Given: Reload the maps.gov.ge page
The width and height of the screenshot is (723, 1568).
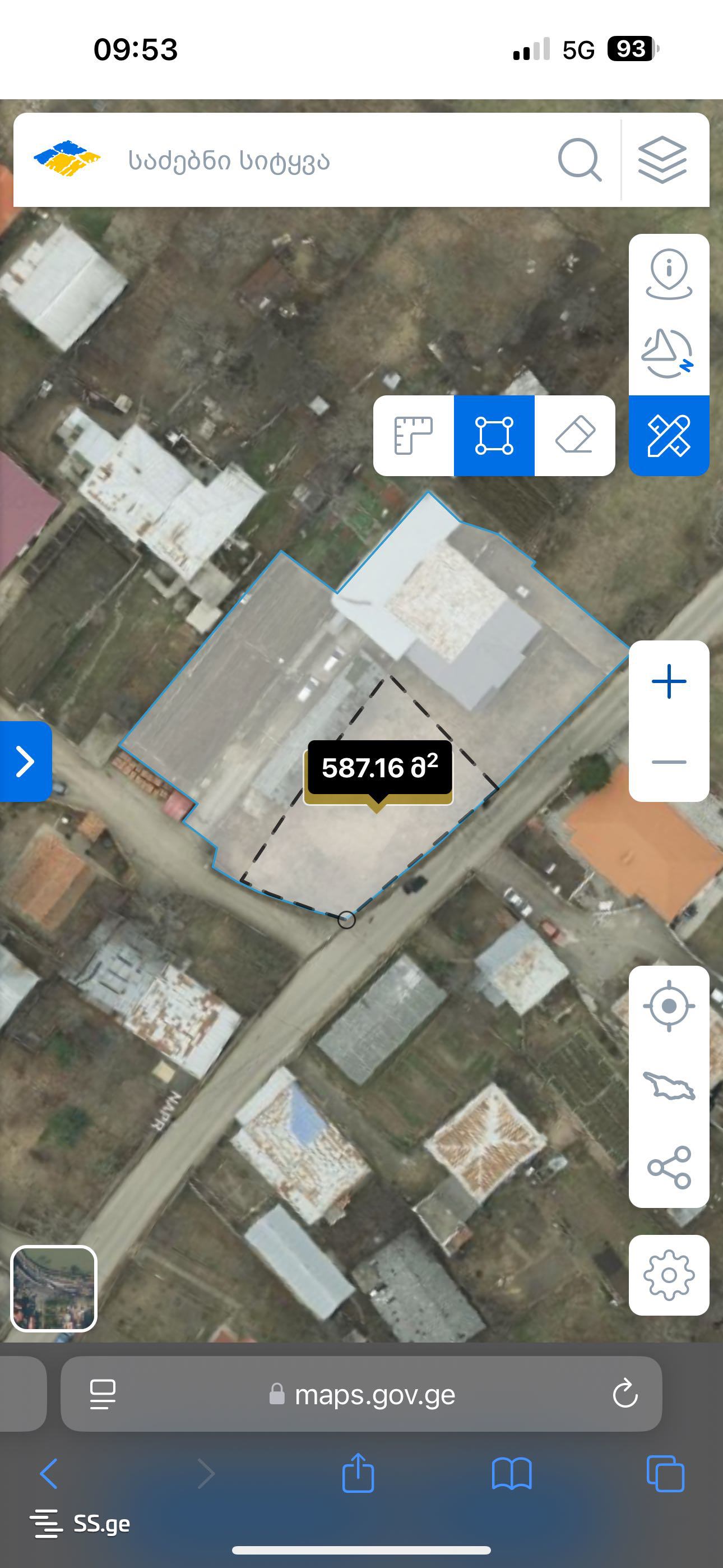Looking at the screenshot, I should 624,1394.
